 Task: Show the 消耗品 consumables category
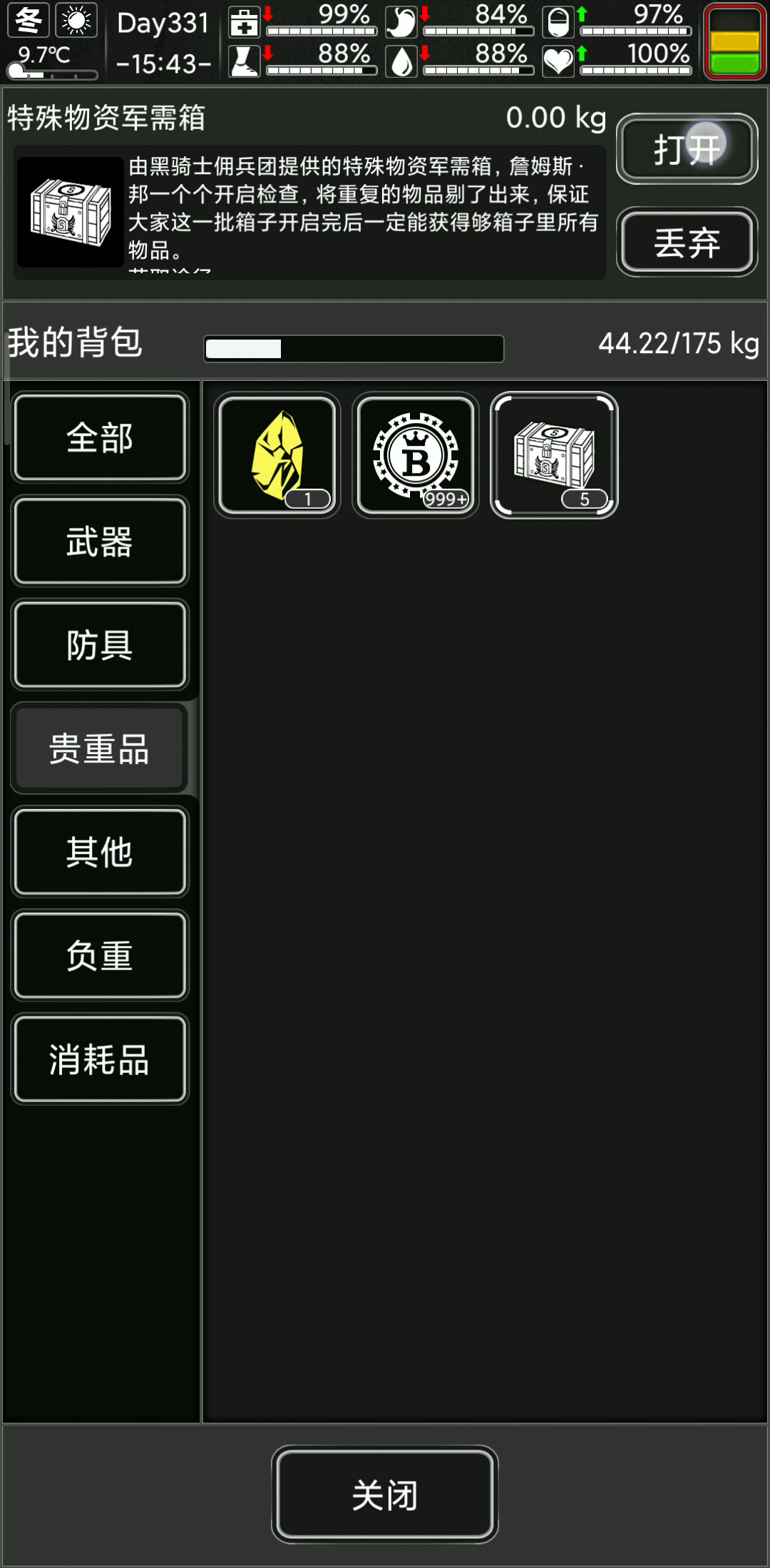click(x=100, y=1059)
